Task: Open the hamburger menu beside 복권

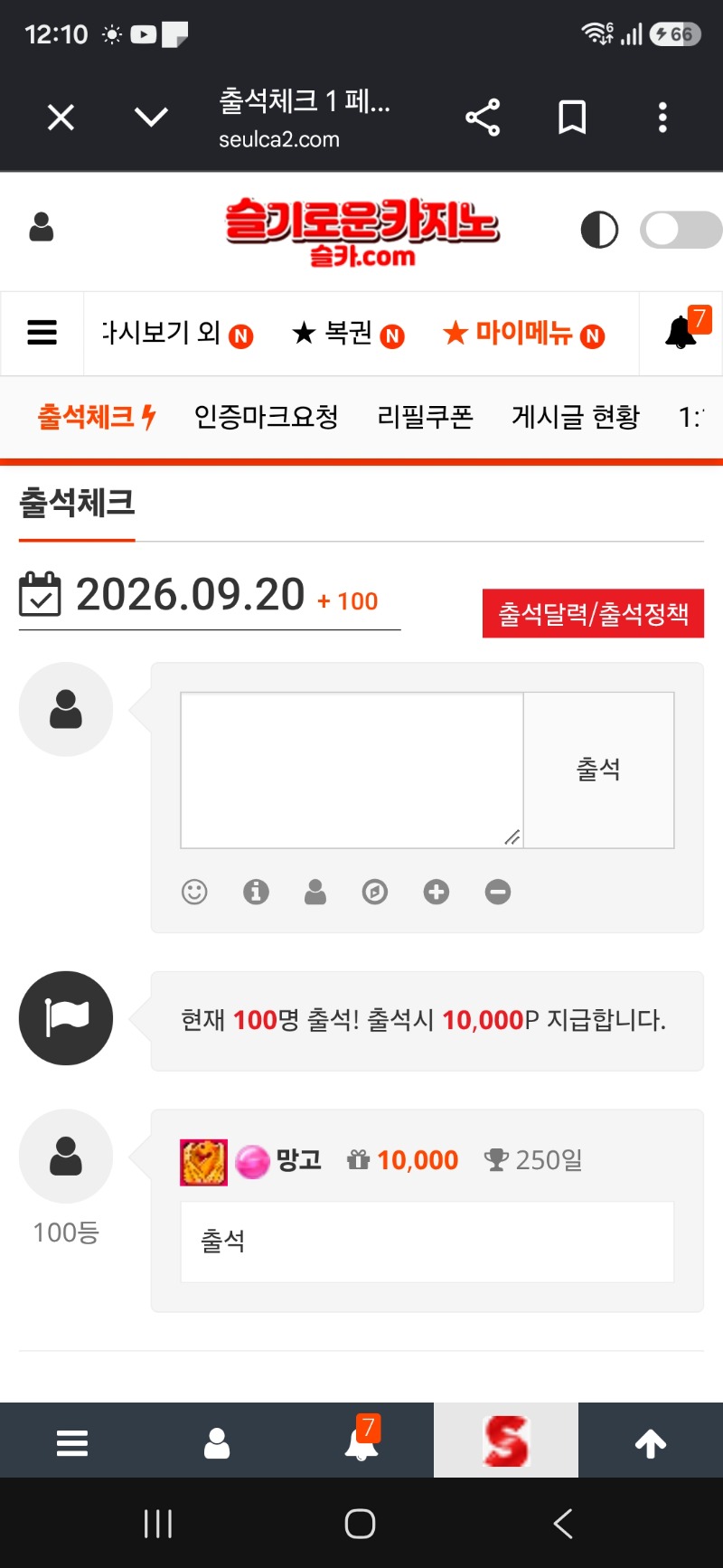Action: tap(42, 333)
